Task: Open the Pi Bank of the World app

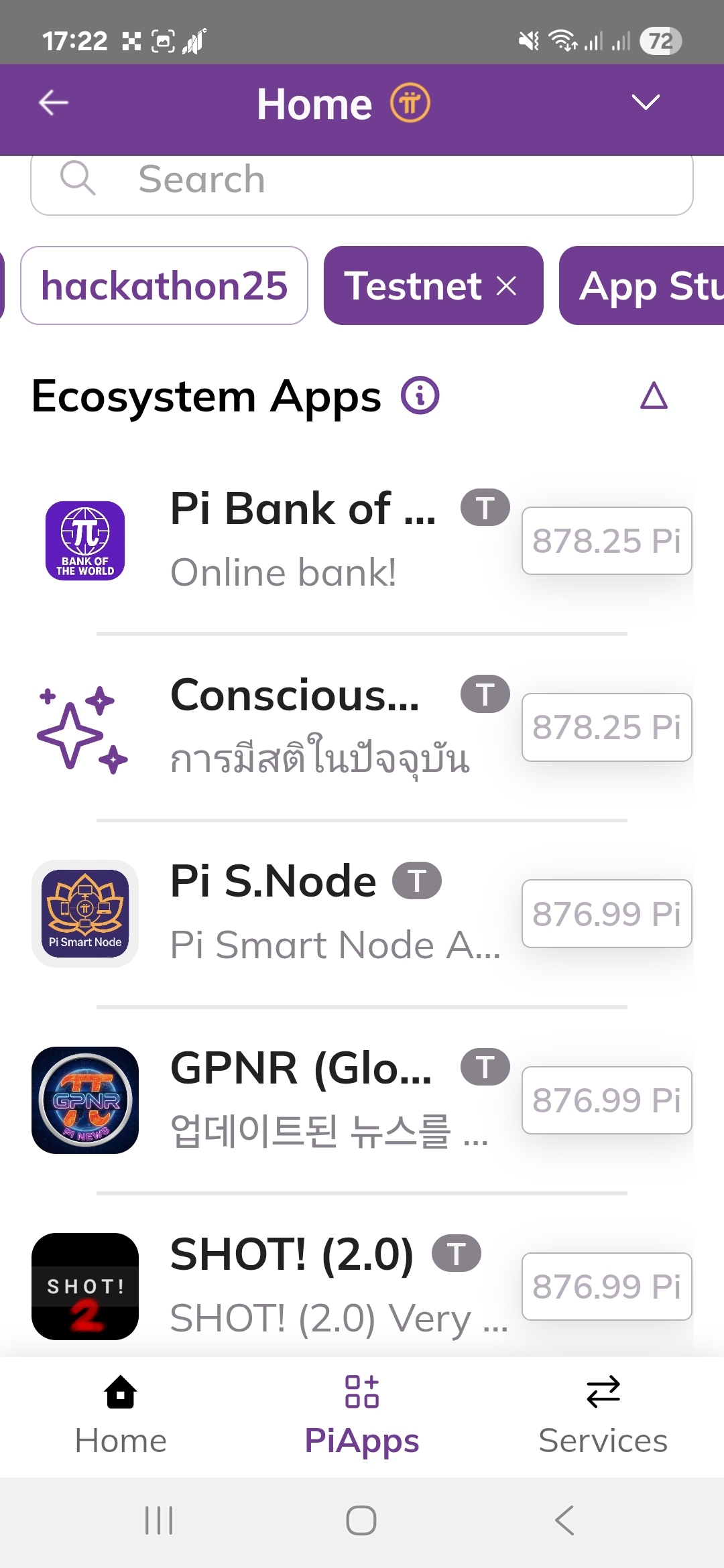Action: pyautogui.click(x=302, y=539)
